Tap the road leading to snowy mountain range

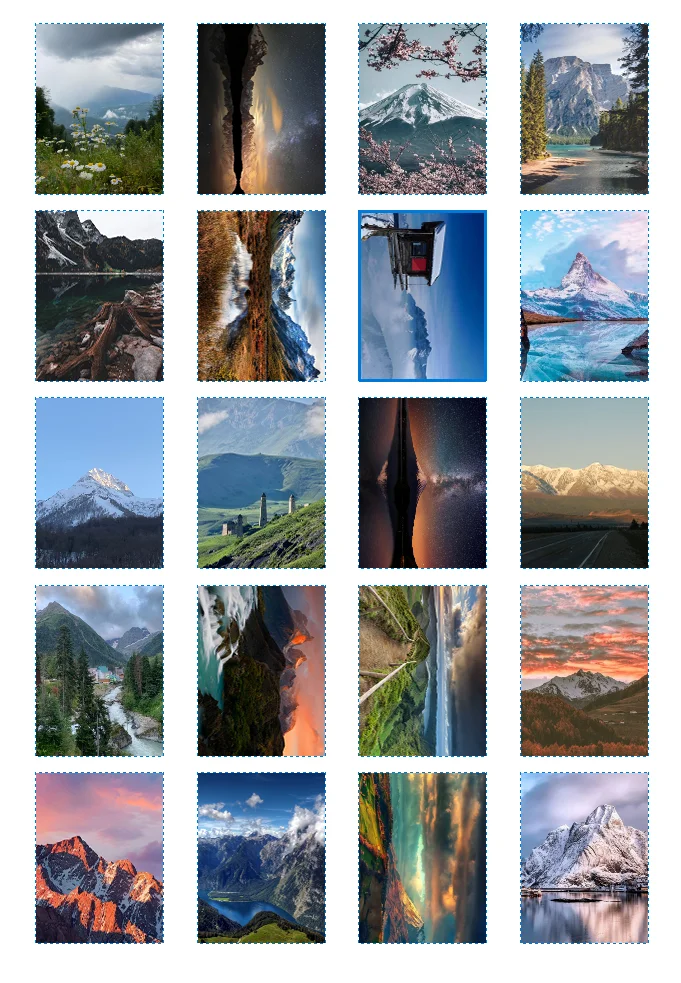(584, 483)
